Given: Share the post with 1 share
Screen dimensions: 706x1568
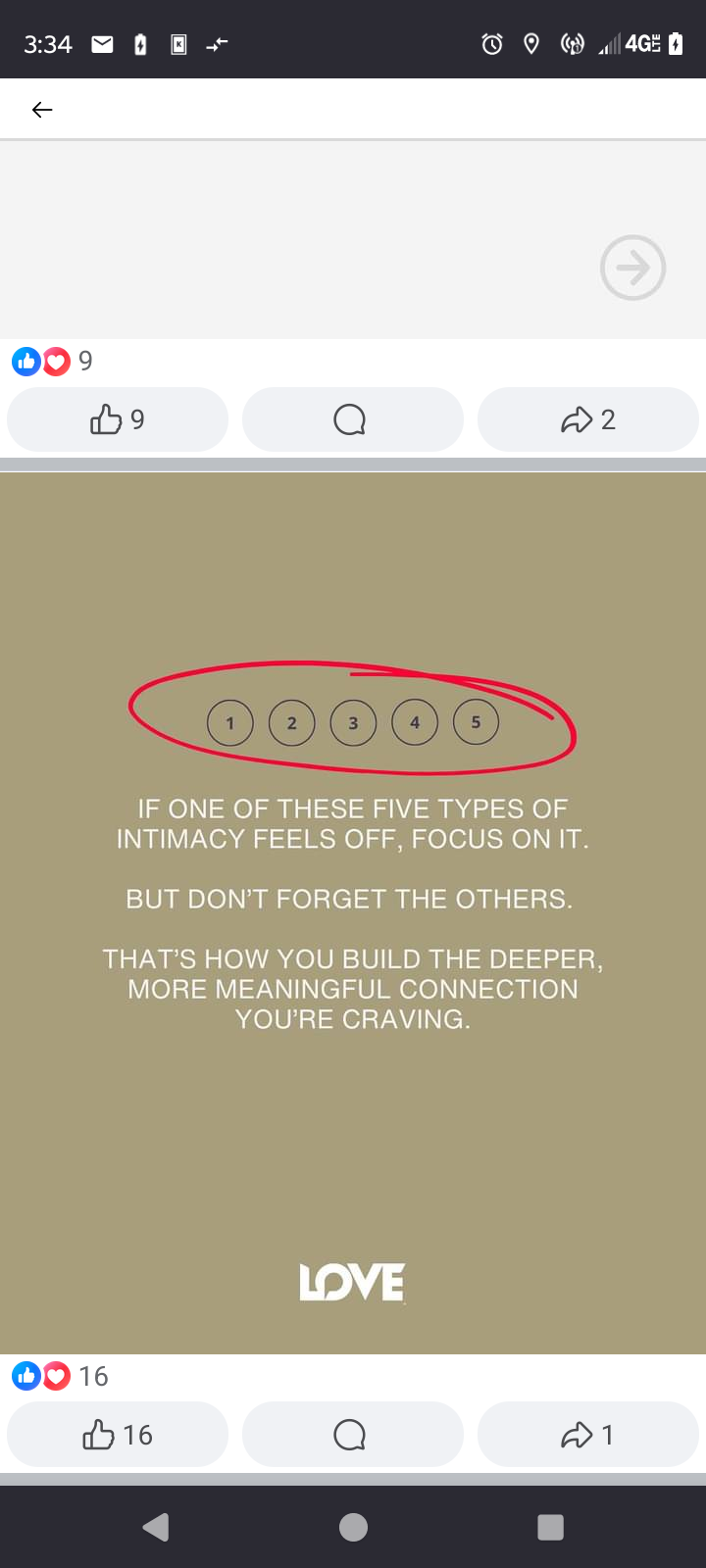Looking at the screenshot, I should coord(587,1435).
